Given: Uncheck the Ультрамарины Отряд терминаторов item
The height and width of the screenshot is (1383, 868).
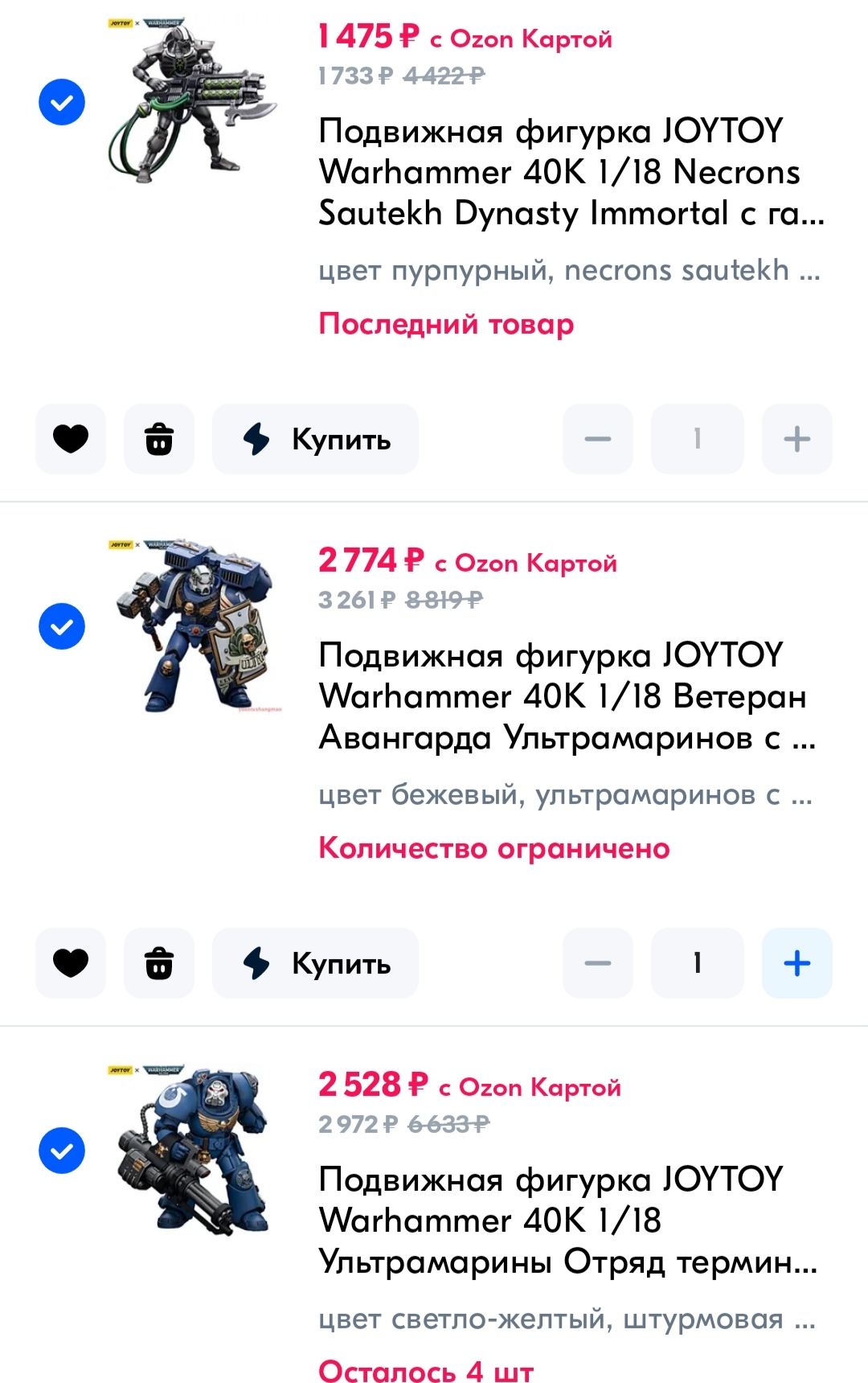Looking at the screenshot, I should pos(62,1151).
